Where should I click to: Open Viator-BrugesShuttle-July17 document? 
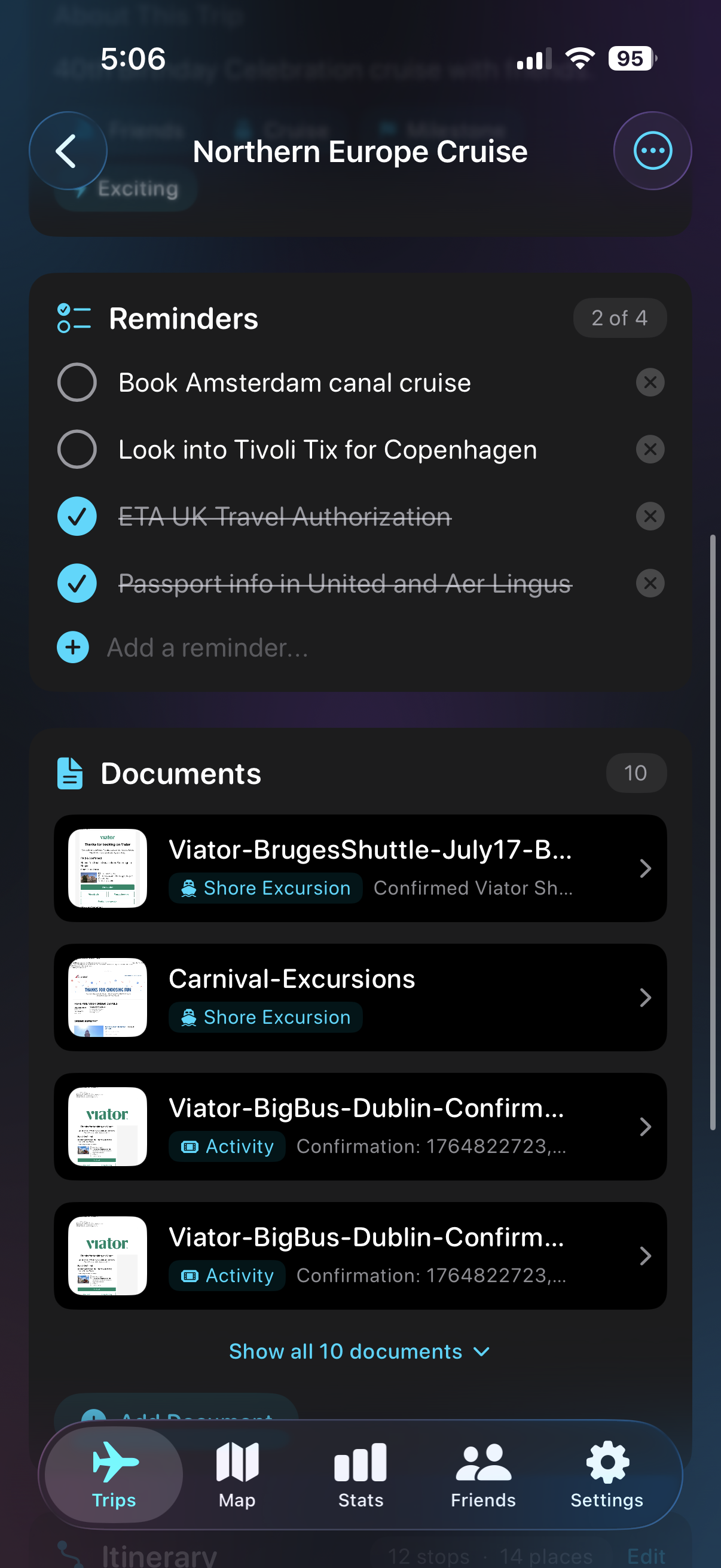(x=360, y=868)
